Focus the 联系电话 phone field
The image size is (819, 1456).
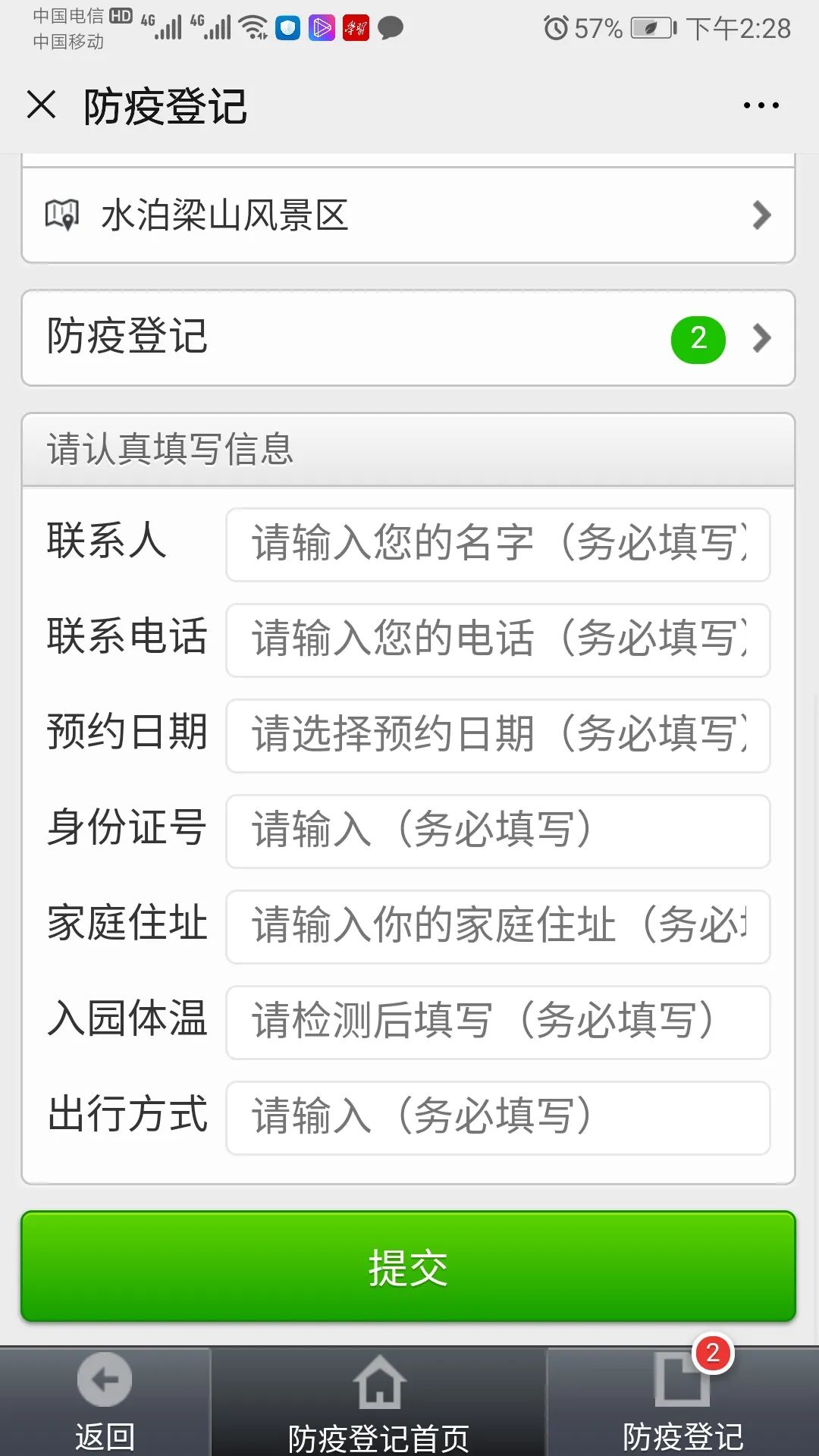coord(498,640)
